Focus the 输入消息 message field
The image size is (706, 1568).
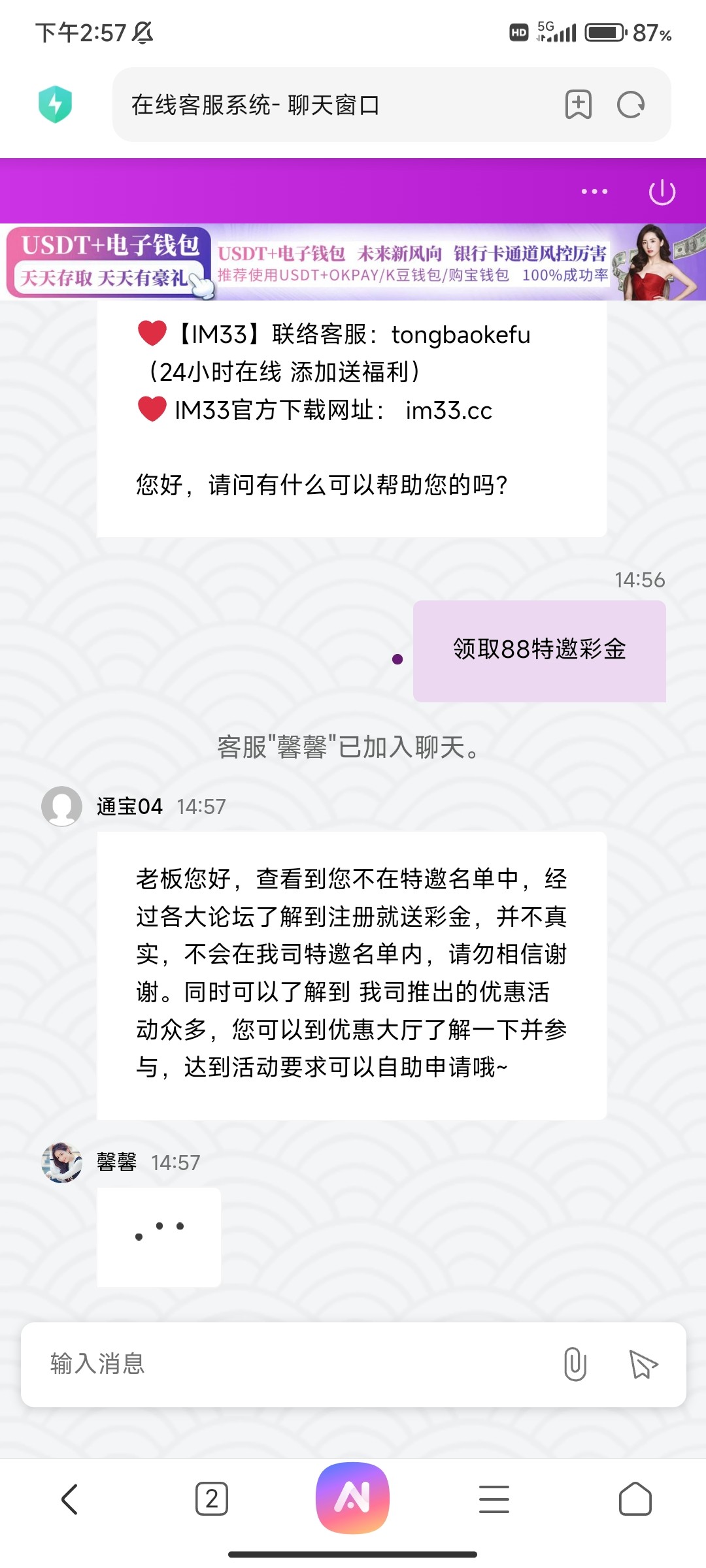click(x=288, y=1364)
